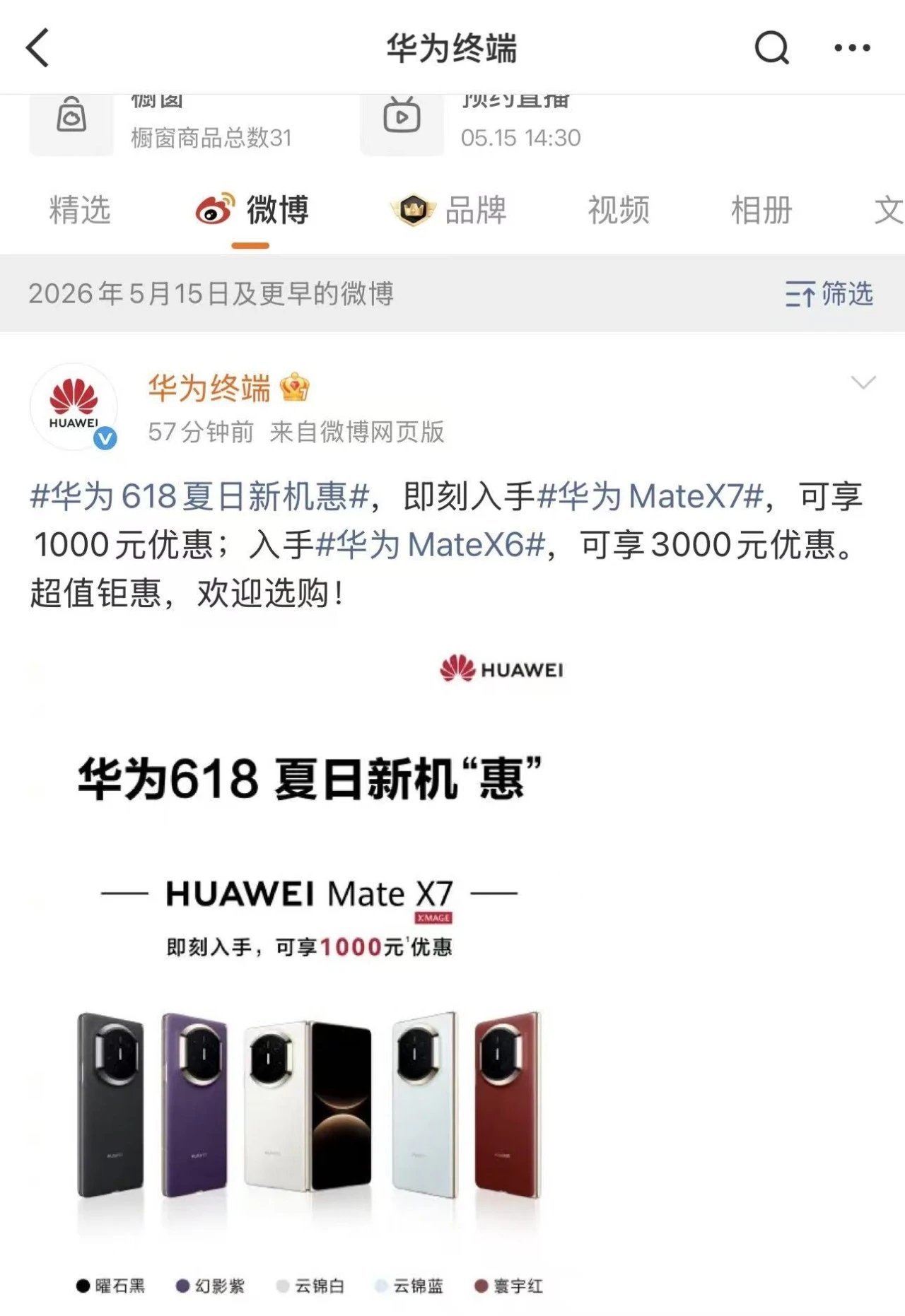This screenshot has width=905, height=1316.
Task: Select the 微博 tab
Action: [x=252, y=211]
